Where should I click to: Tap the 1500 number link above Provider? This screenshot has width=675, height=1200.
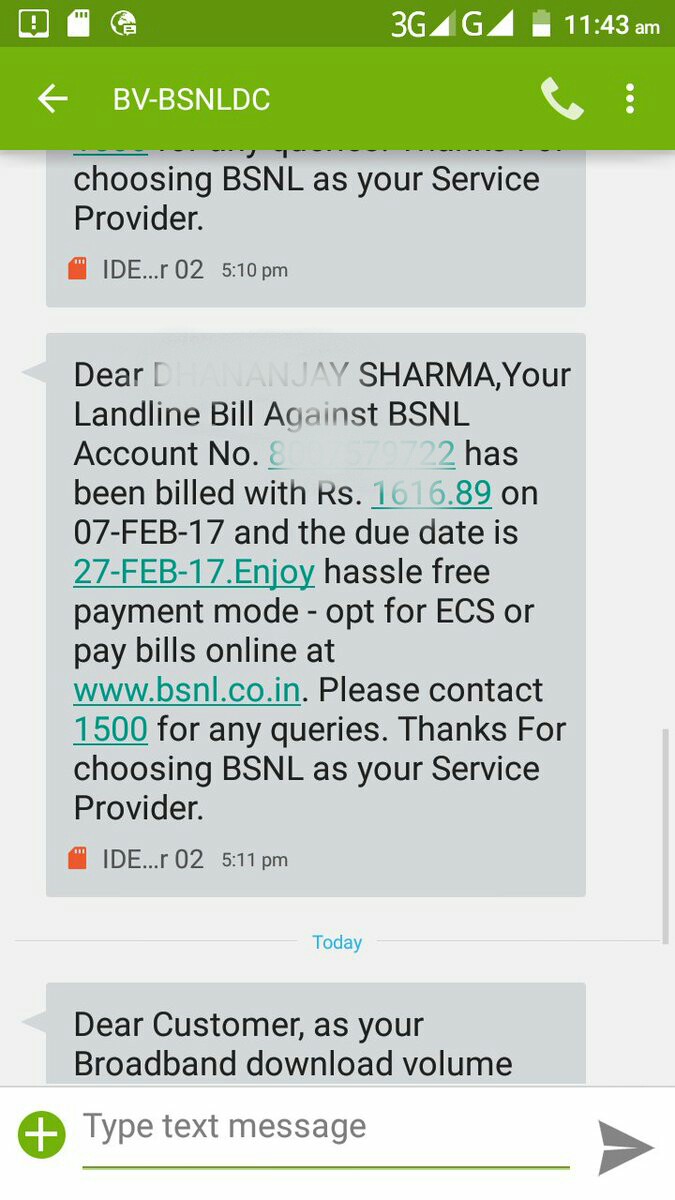coord(110,729)
